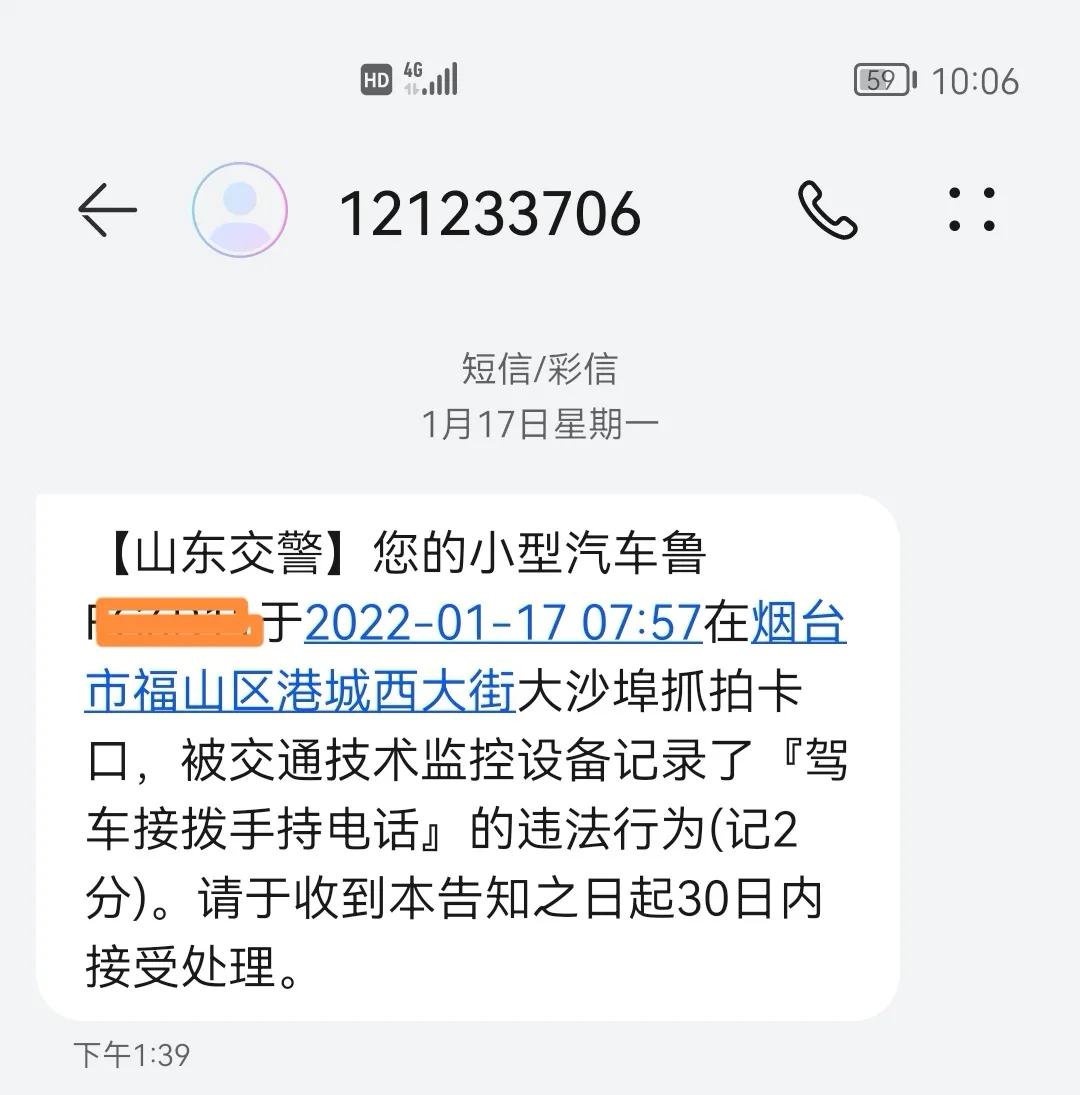This screenshot has width=1080, height=1095.
Task: Tap the battery indicator showing 59
Action: click(x=881, y=80)
